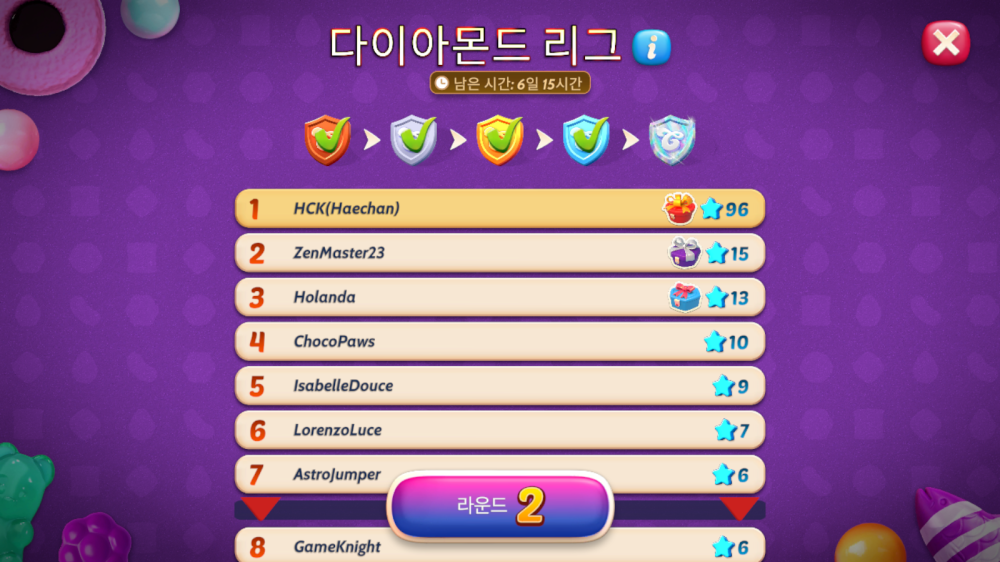This screenshot has width=1000, height=562.
Task: Tap the 라운드 2 button
Action: pos(499,507)
